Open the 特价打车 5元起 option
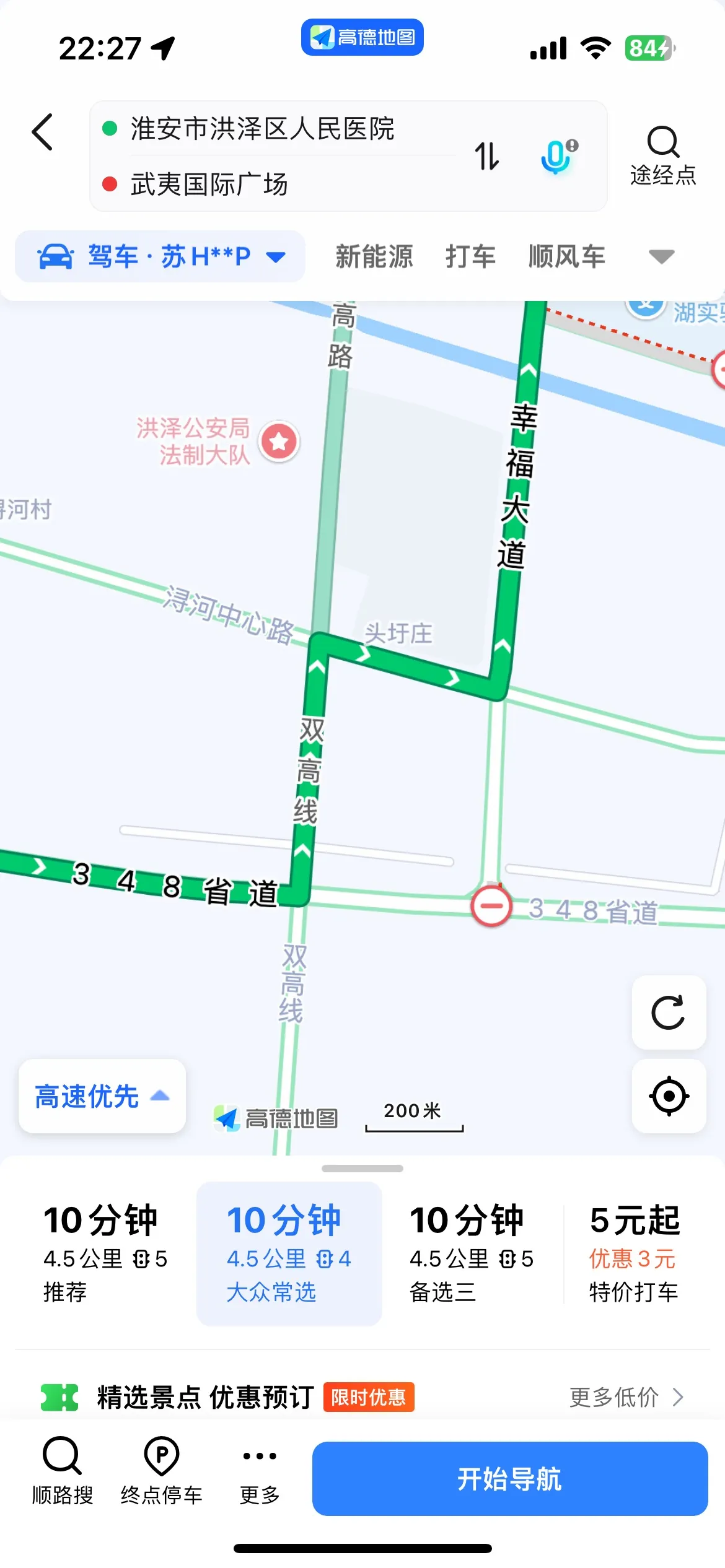The image size is (725, 1568). point(635,1253)
